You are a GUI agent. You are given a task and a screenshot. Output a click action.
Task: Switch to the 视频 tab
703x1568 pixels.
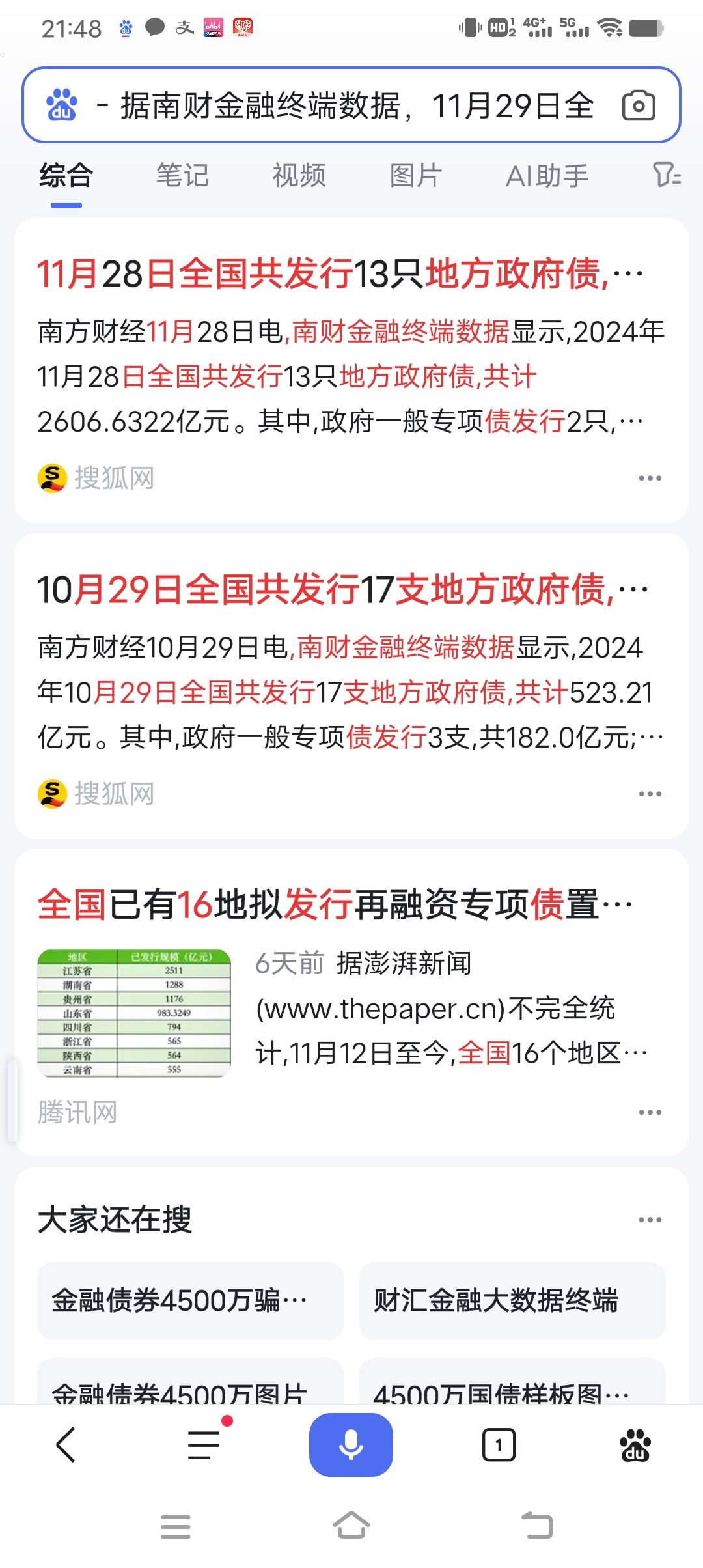298,175
